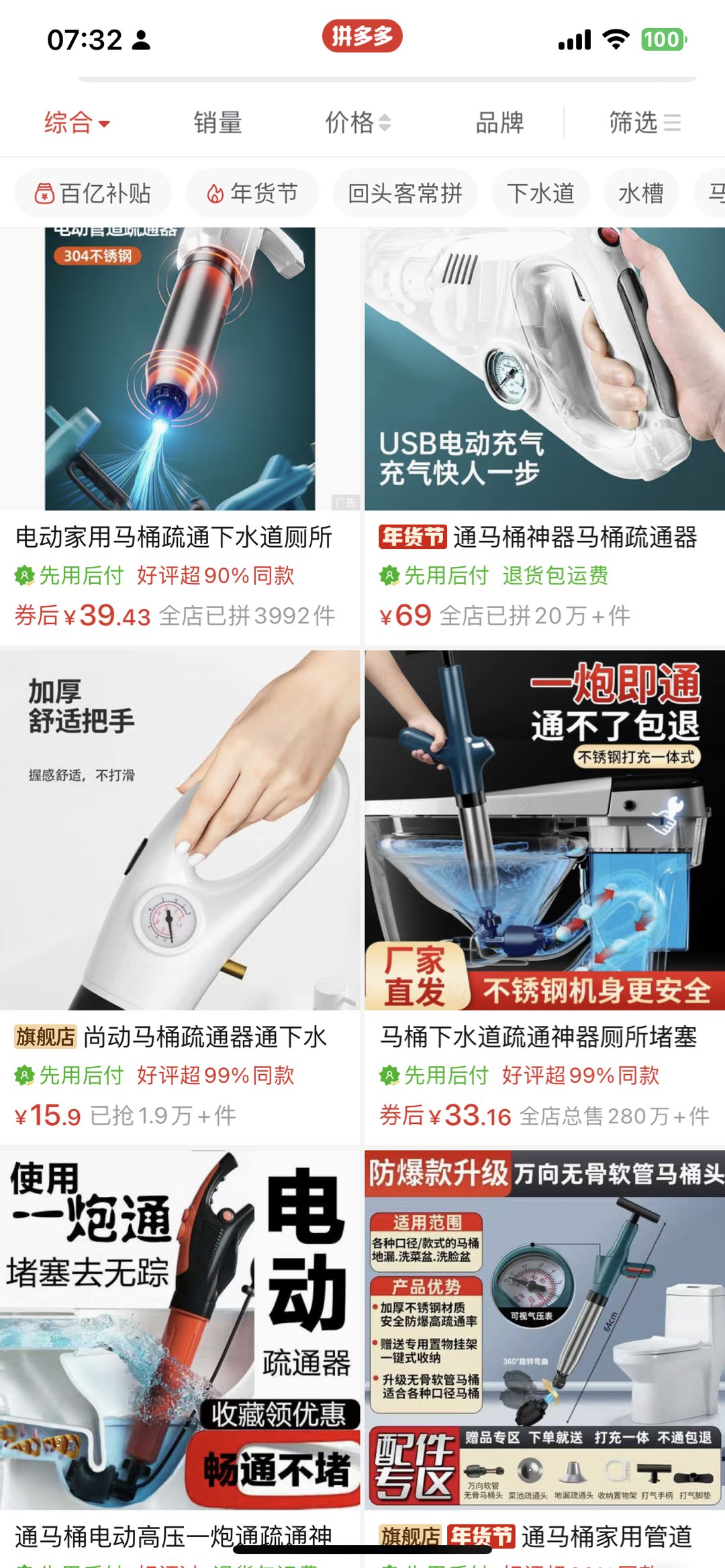
Task: Open the 筛选 filter panel
Action: tap(644, 123)
